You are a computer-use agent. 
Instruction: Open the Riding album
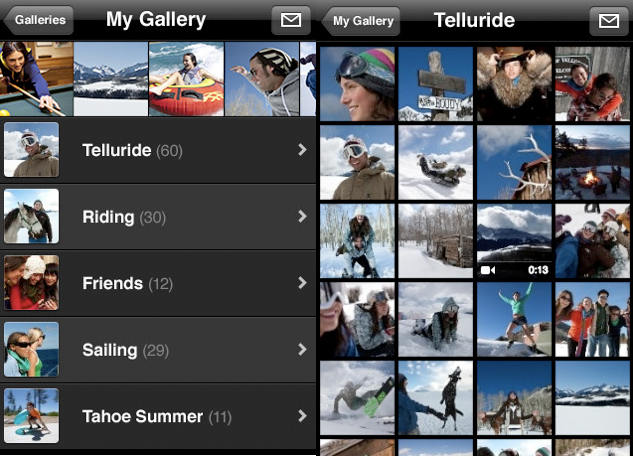158,217
